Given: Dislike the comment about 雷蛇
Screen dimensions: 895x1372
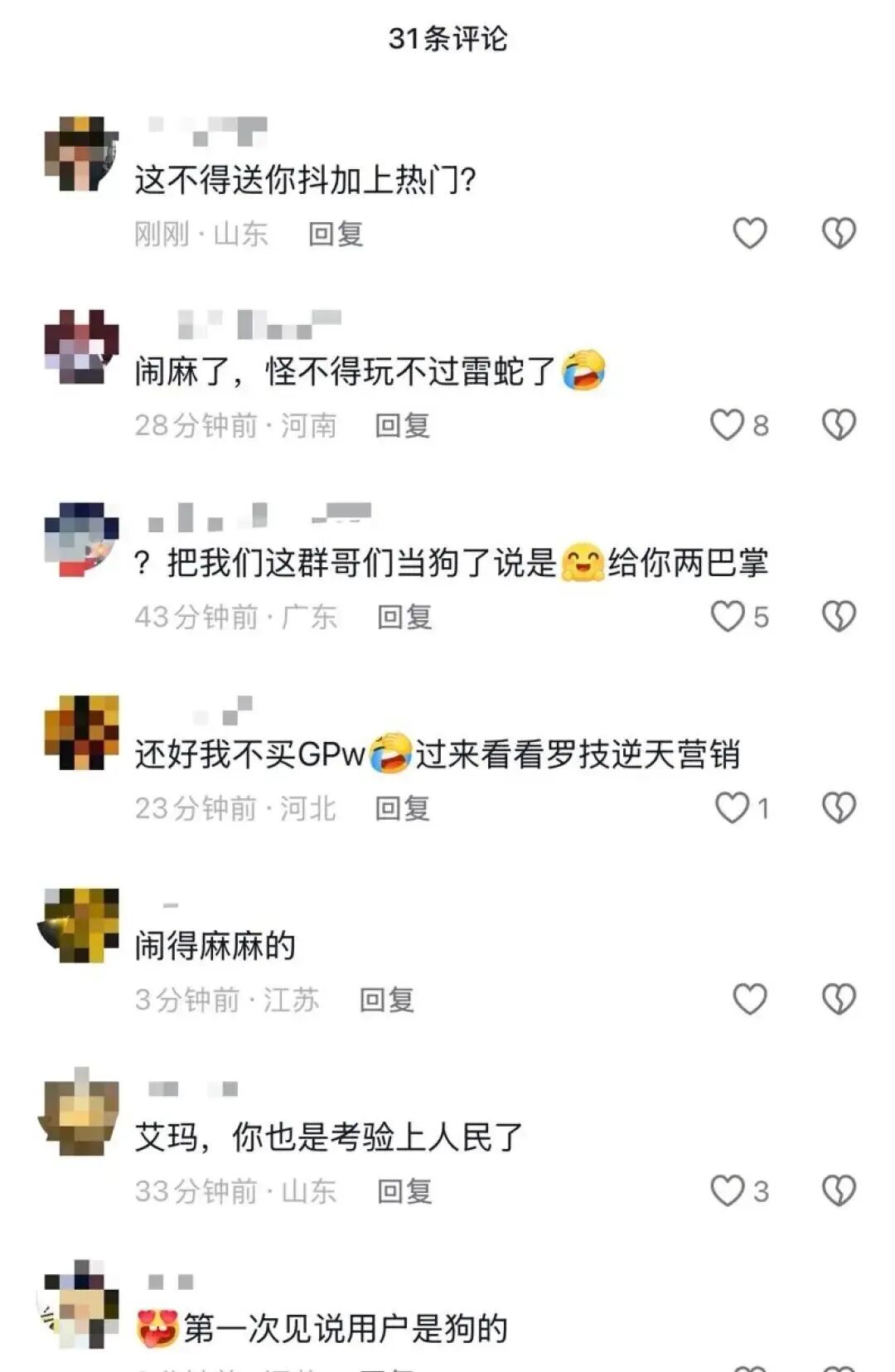Looking at the screenshot, I should (838, 425).
